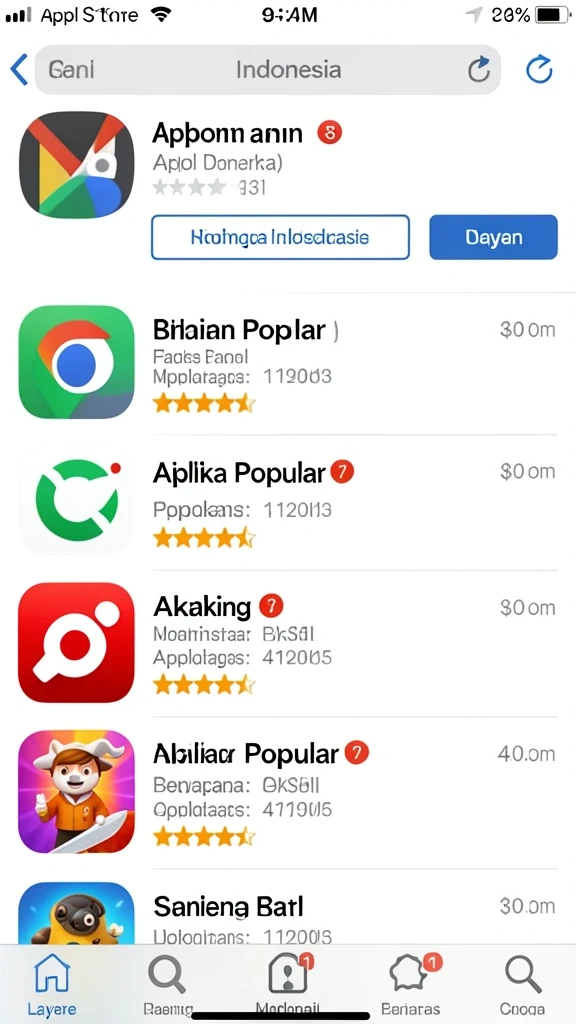This screenshot has height=1024, width=576.
Task: Switch to the Beriaras tab
Action: [x=411, y=984]
